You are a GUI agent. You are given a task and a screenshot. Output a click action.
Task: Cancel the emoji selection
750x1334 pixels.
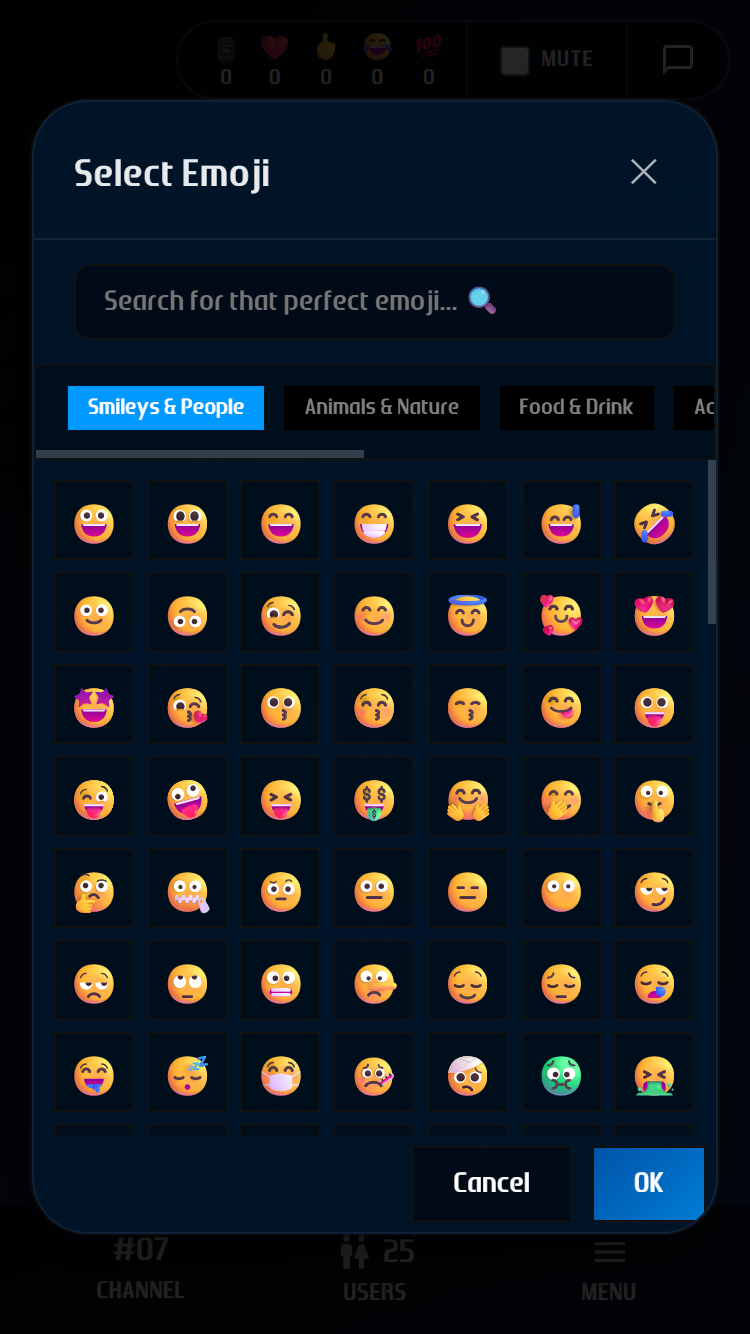491,1183
